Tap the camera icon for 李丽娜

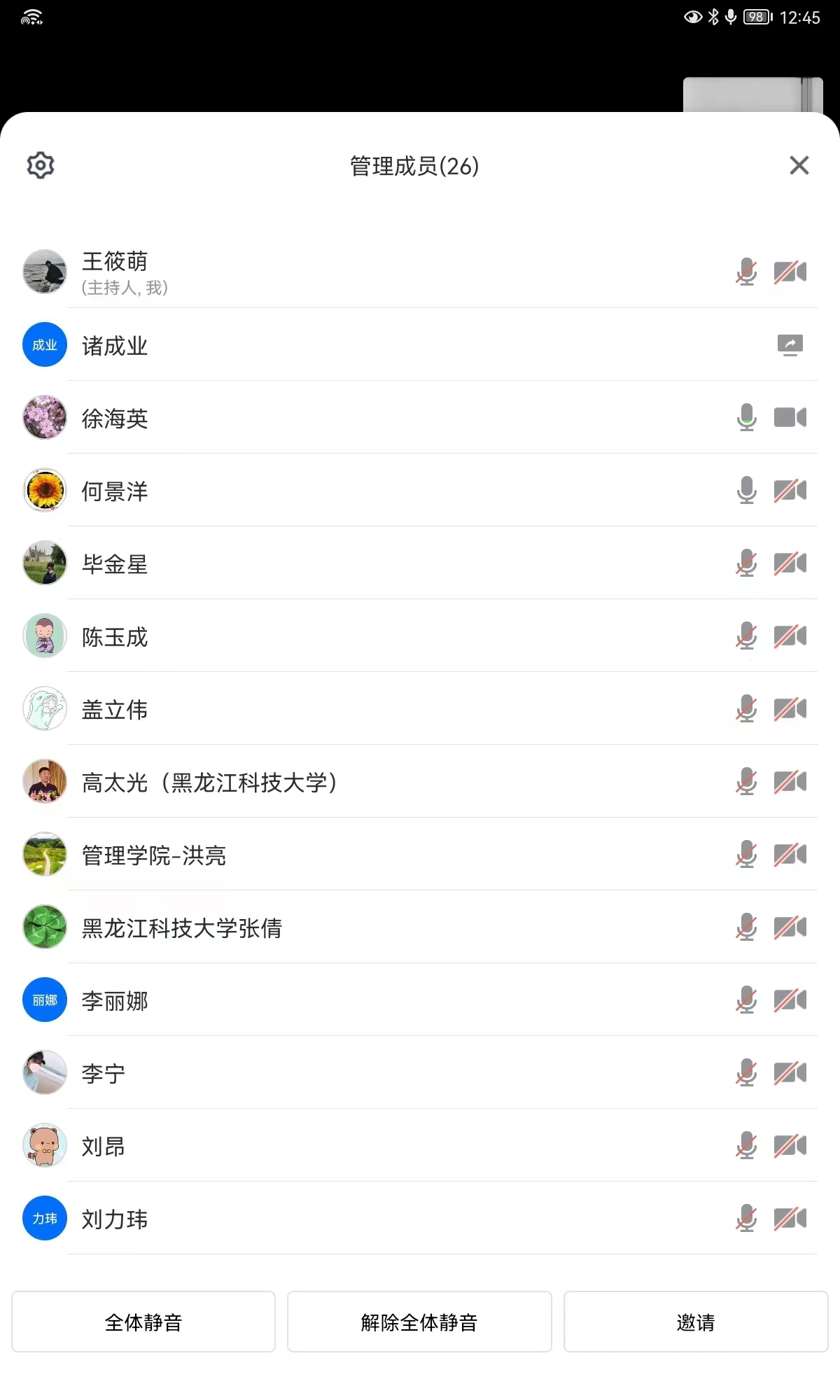(790, 1000)
